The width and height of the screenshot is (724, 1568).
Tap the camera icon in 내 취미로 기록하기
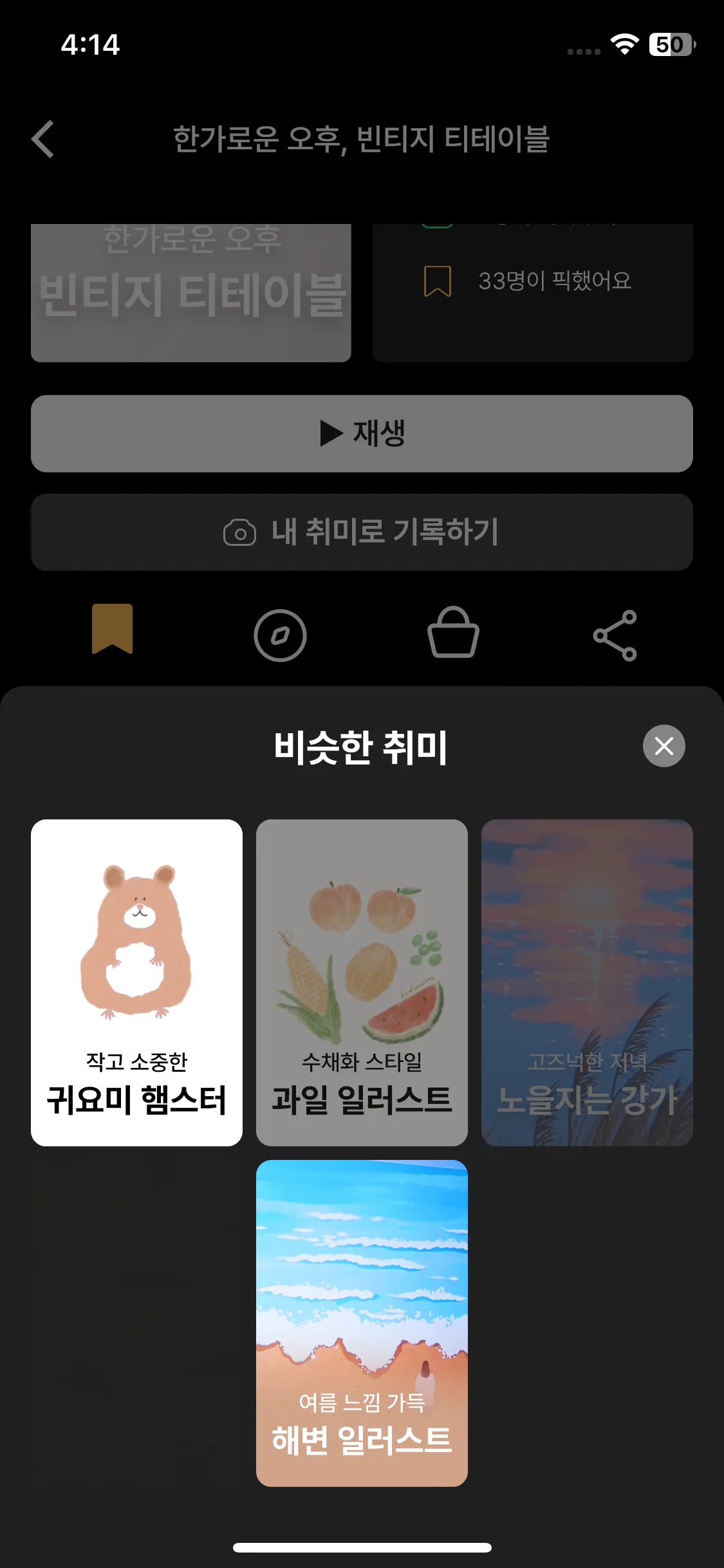coord(239,533)
